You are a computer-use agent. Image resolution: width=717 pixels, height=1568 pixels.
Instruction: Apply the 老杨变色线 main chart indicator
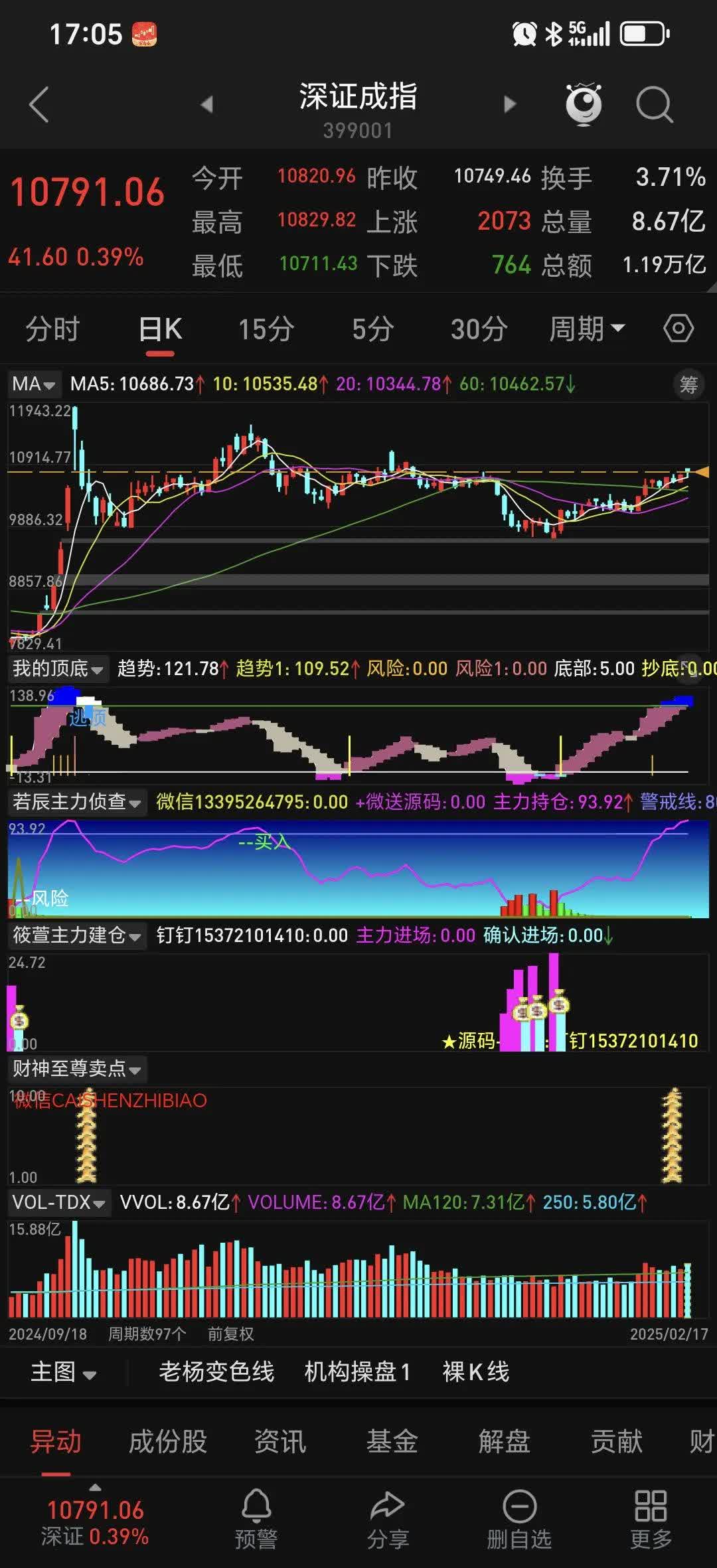pos(216,1372)
